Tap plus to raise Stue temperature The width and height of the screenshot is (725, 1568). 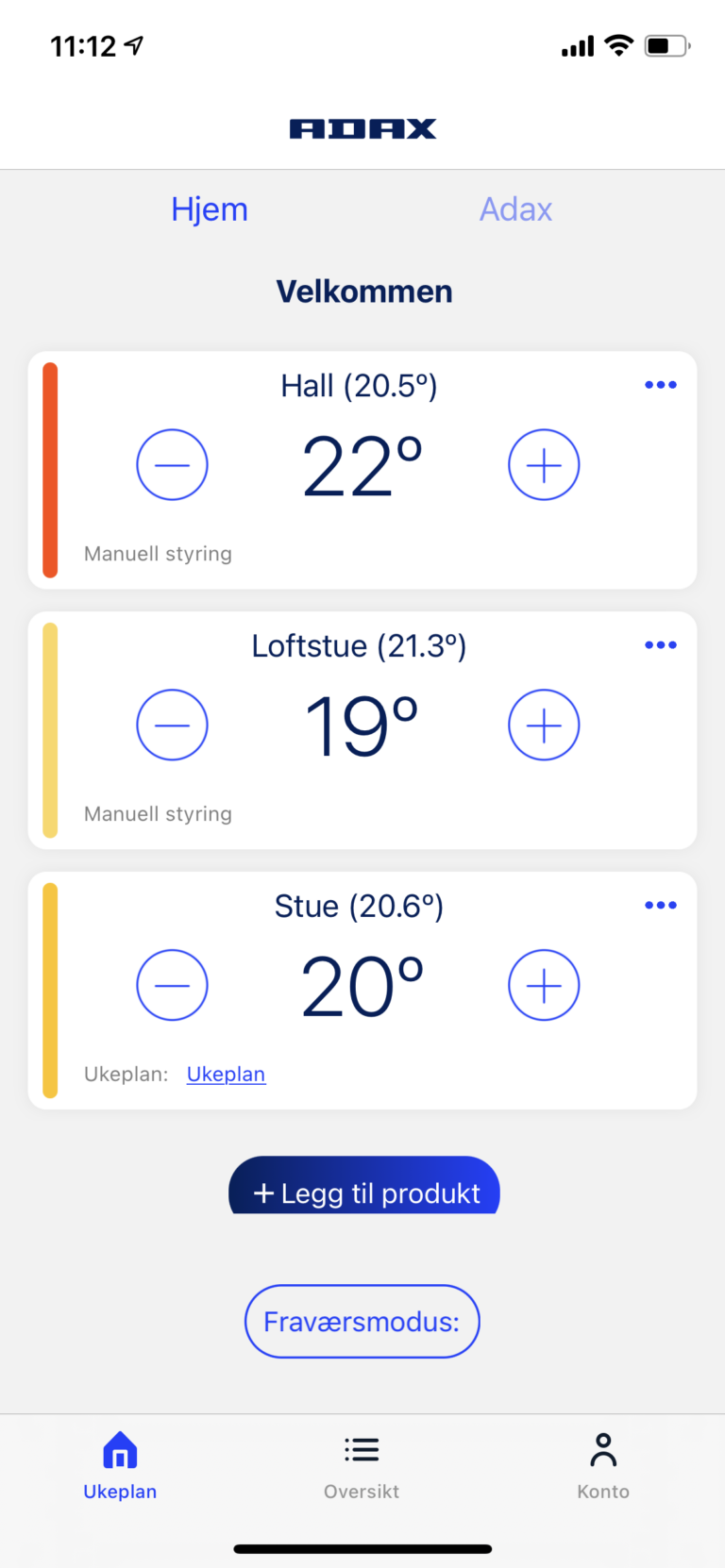click(544, 986)
